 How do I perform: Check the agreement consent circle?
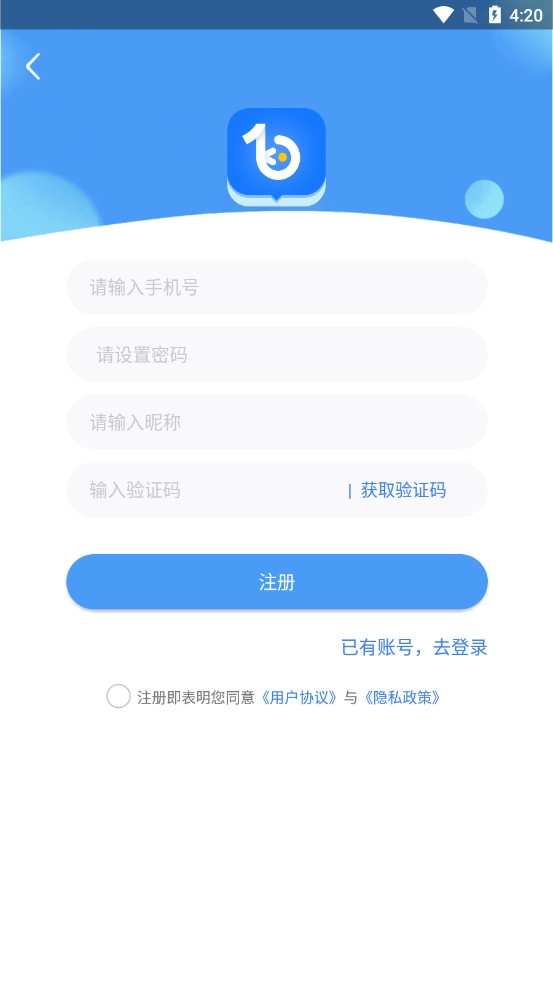coord(118,697)
